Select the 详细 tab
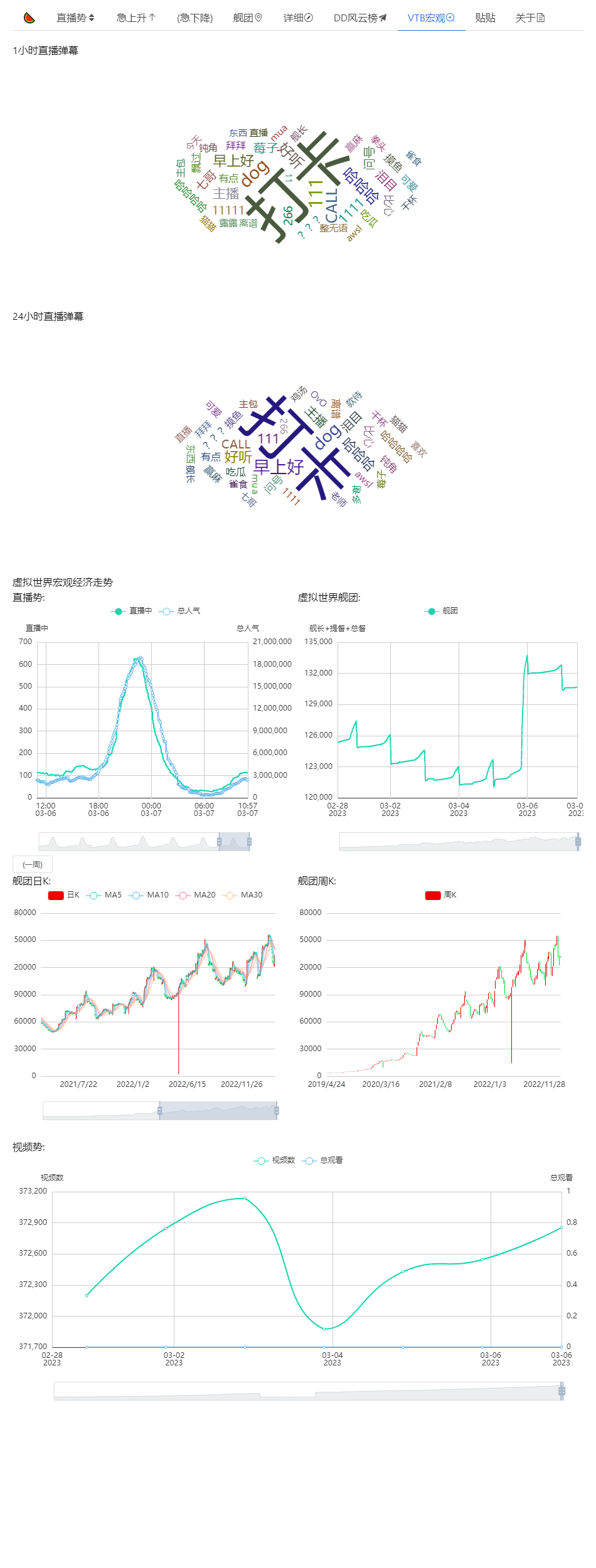Screen dimensions: 596x1568 [x=298, y=18]
